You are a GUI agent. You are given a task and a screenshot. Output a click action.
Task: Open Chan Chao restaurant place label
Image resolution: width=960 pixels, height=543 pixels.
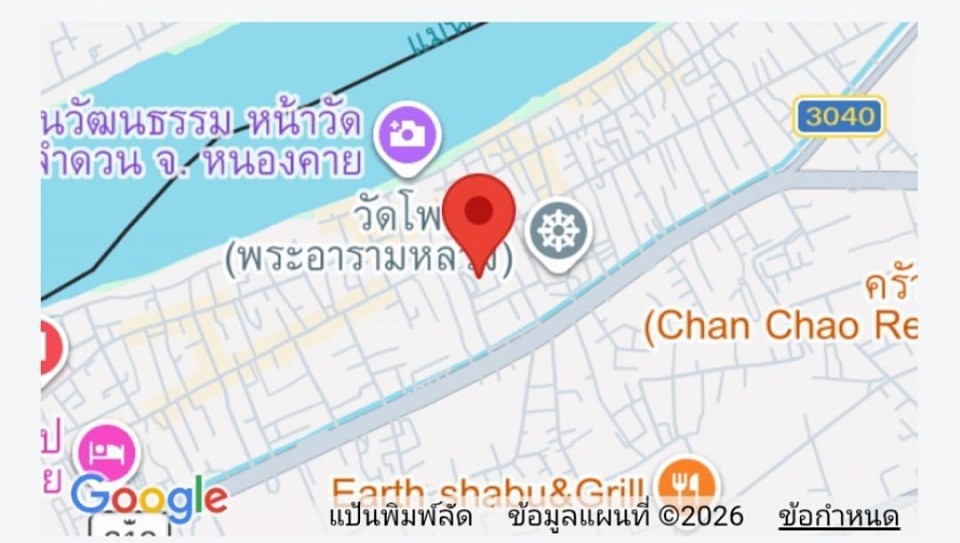(x=781, y=325)
